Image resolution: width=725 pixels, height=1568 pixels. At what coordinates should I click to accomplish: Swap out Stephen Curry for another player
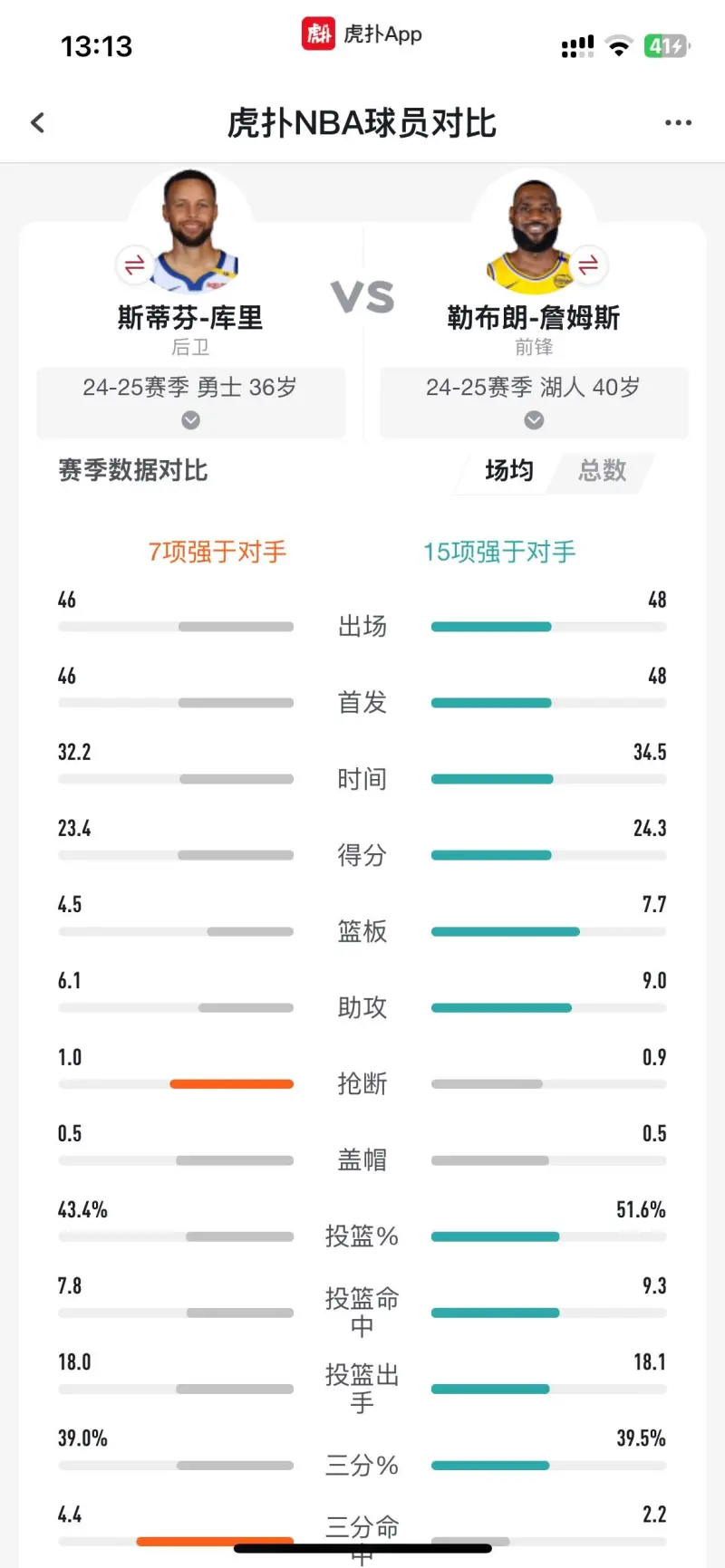134,265
